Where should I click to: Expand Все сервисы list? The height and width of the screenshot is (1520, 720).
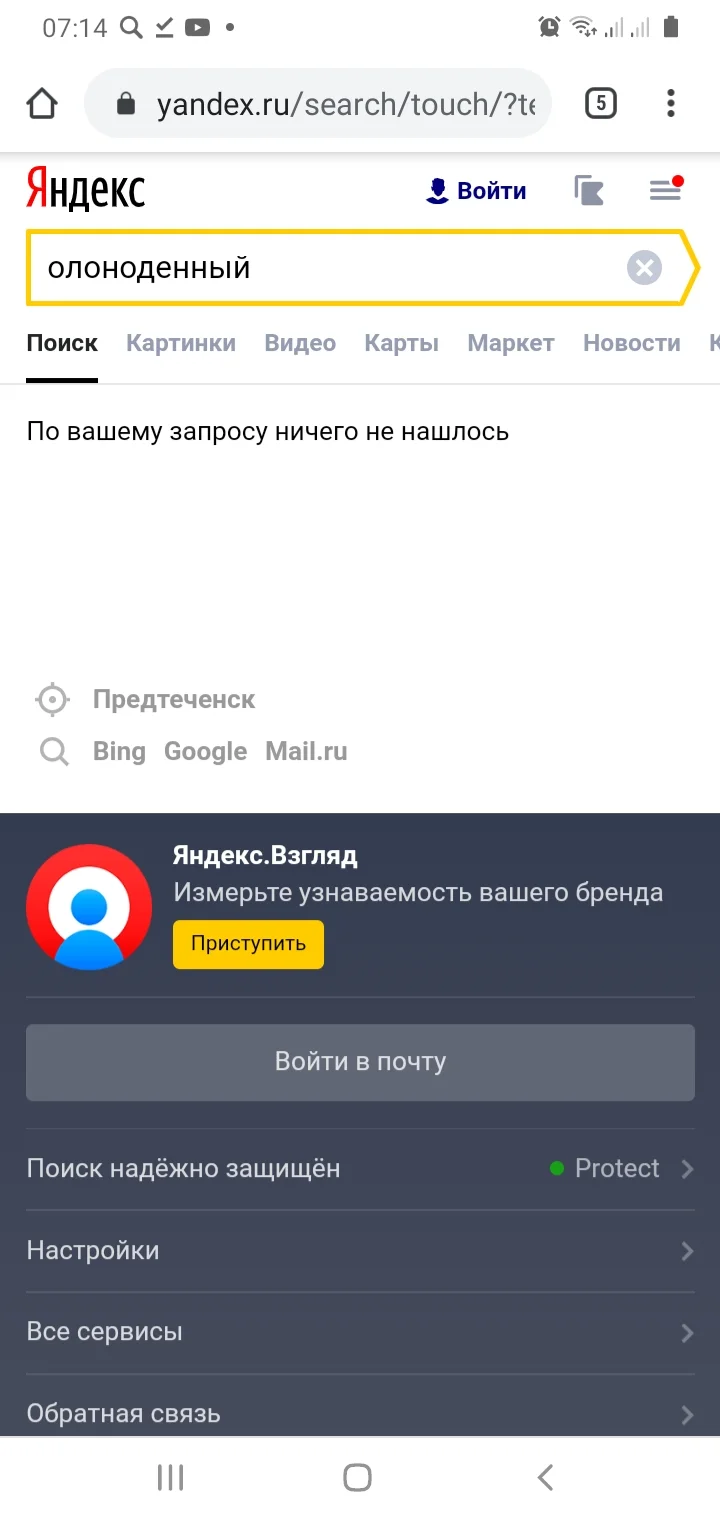(360, 1332)
